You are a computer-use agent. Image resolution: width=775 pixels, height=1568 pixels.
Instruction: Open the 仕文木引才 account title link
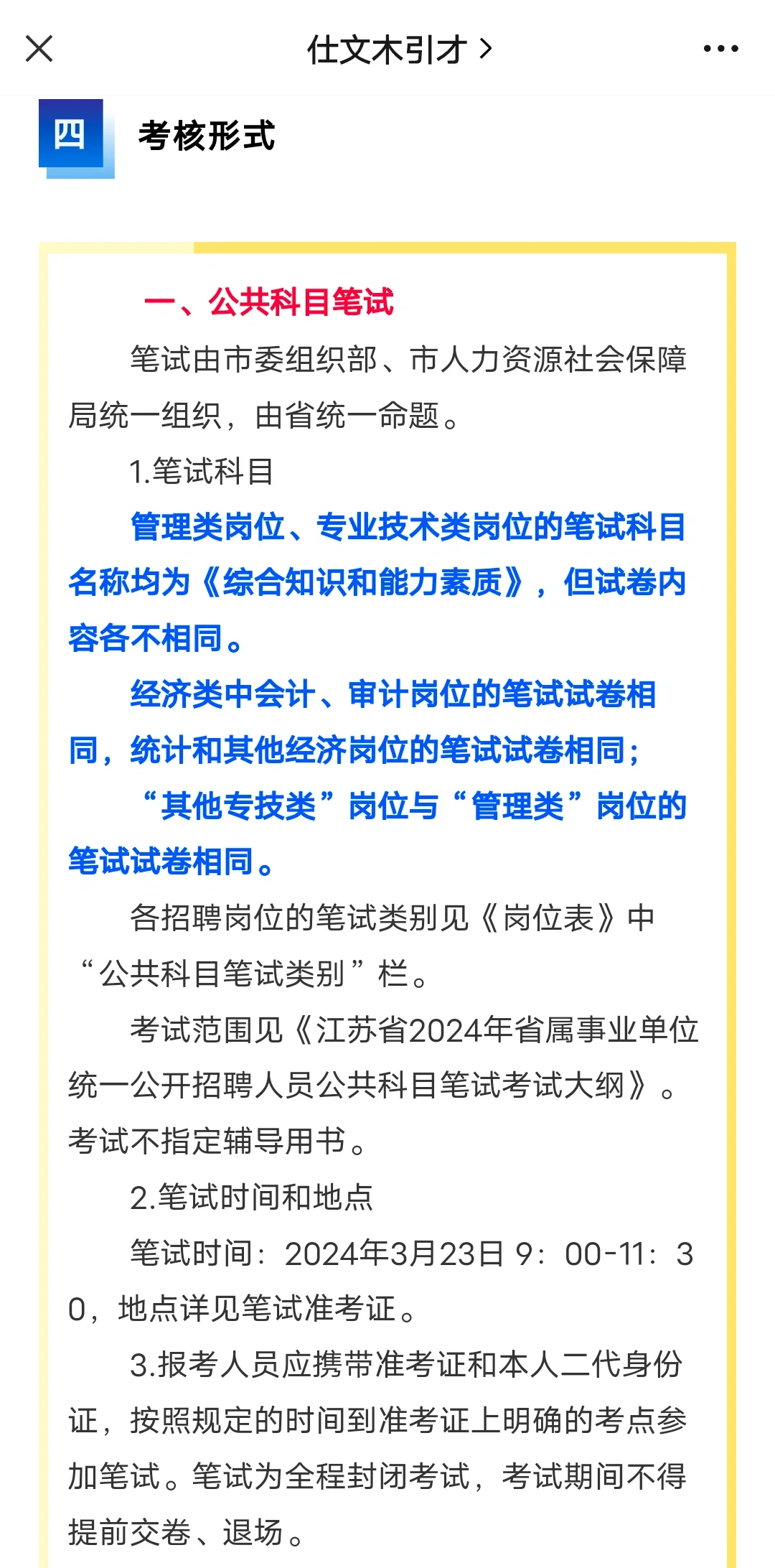click(x=400, y=50)
